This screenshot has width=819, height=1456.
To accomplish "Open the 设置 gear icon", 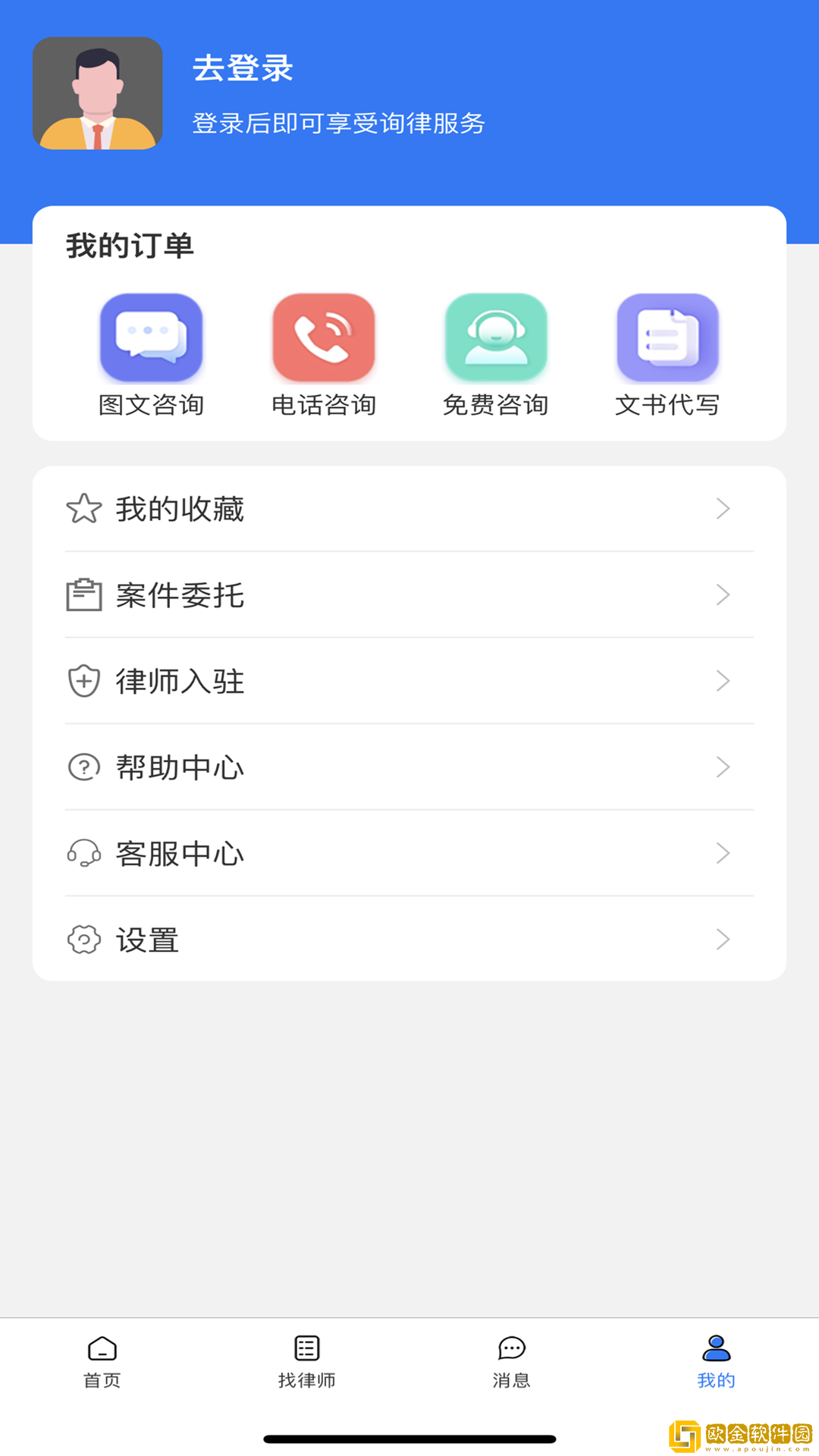I will (x=83, y=940).
